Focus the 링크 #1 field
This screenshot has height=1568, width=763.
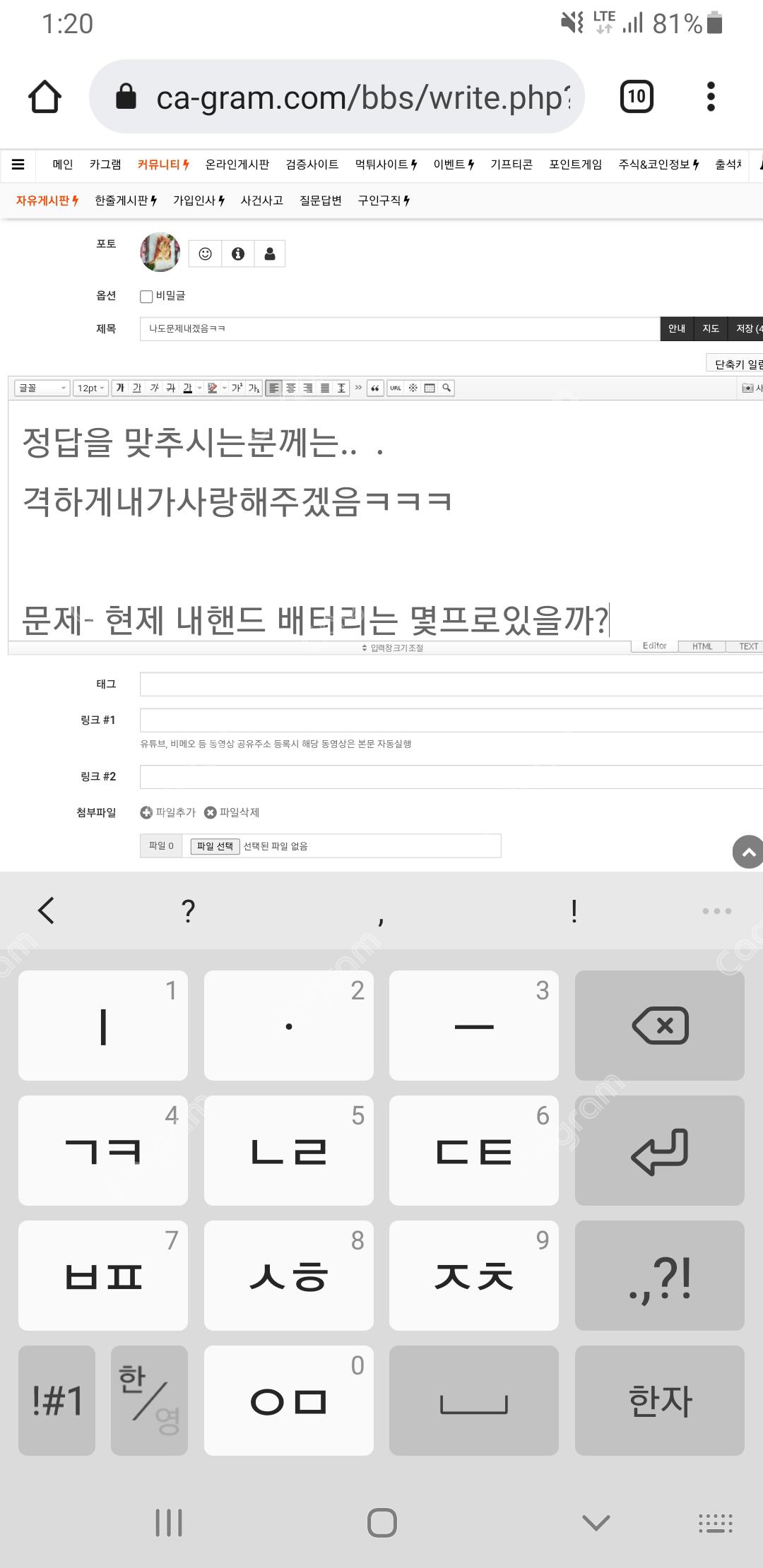[x=451, y=720]
